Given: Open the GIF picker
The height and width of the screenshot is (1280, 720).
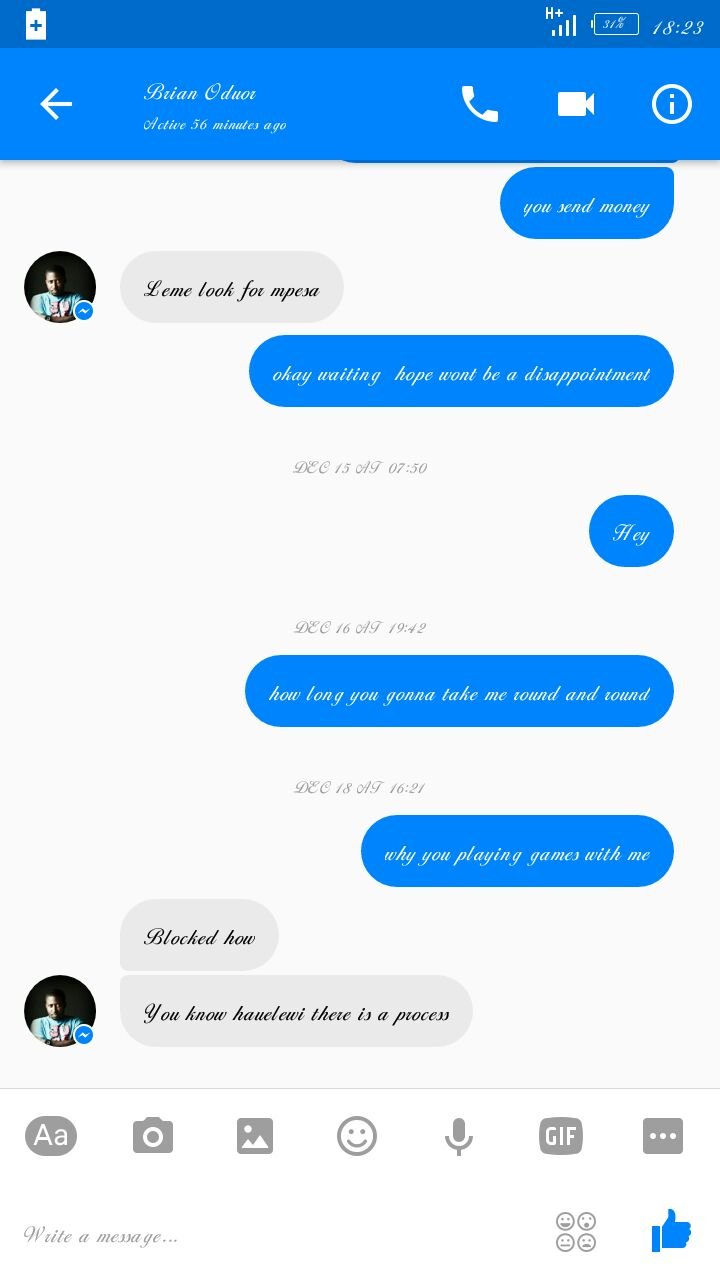Looking at the screenshot, I should click(x=561, y=1136).
